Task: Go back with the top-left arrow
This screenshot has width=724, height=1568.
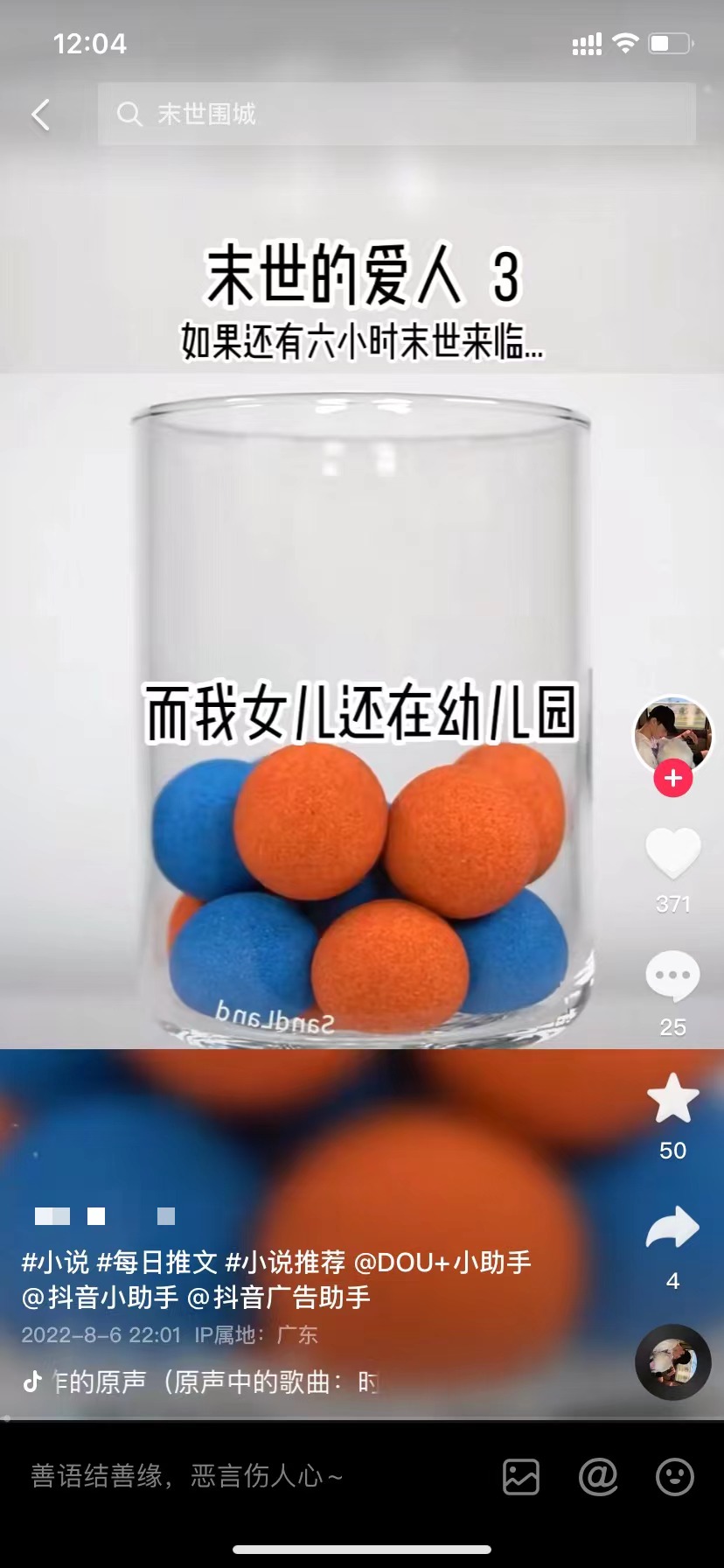Action: [x=40, y=115]
